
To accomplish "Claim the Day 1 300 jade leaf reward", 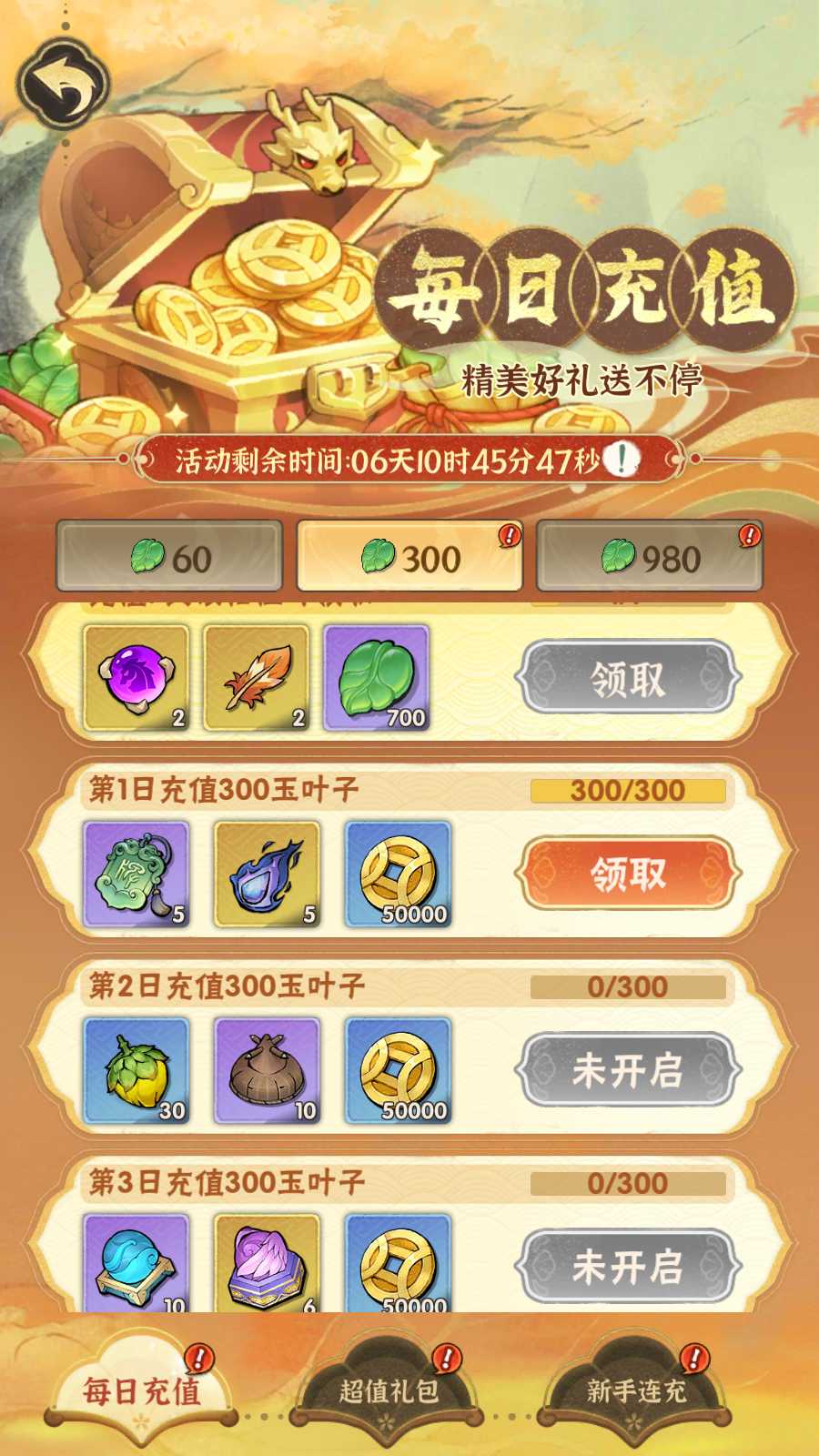I will [628, 874].
